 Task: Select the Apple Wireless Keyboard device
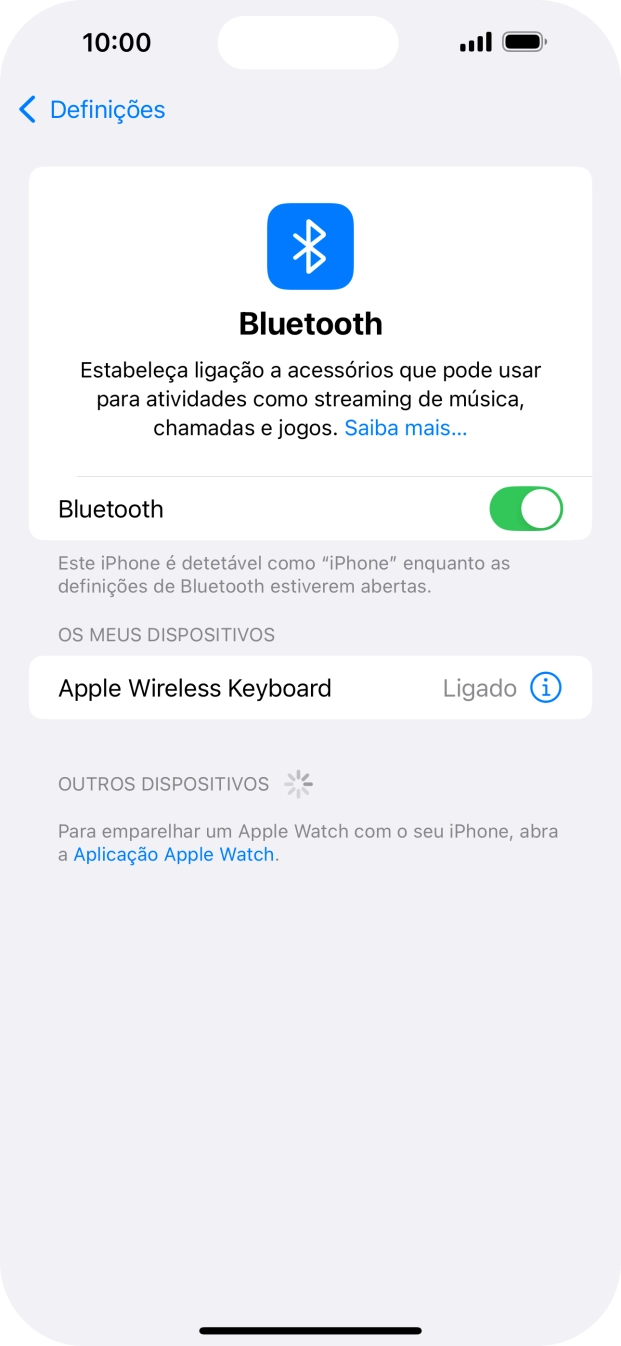tap(195, 688)
